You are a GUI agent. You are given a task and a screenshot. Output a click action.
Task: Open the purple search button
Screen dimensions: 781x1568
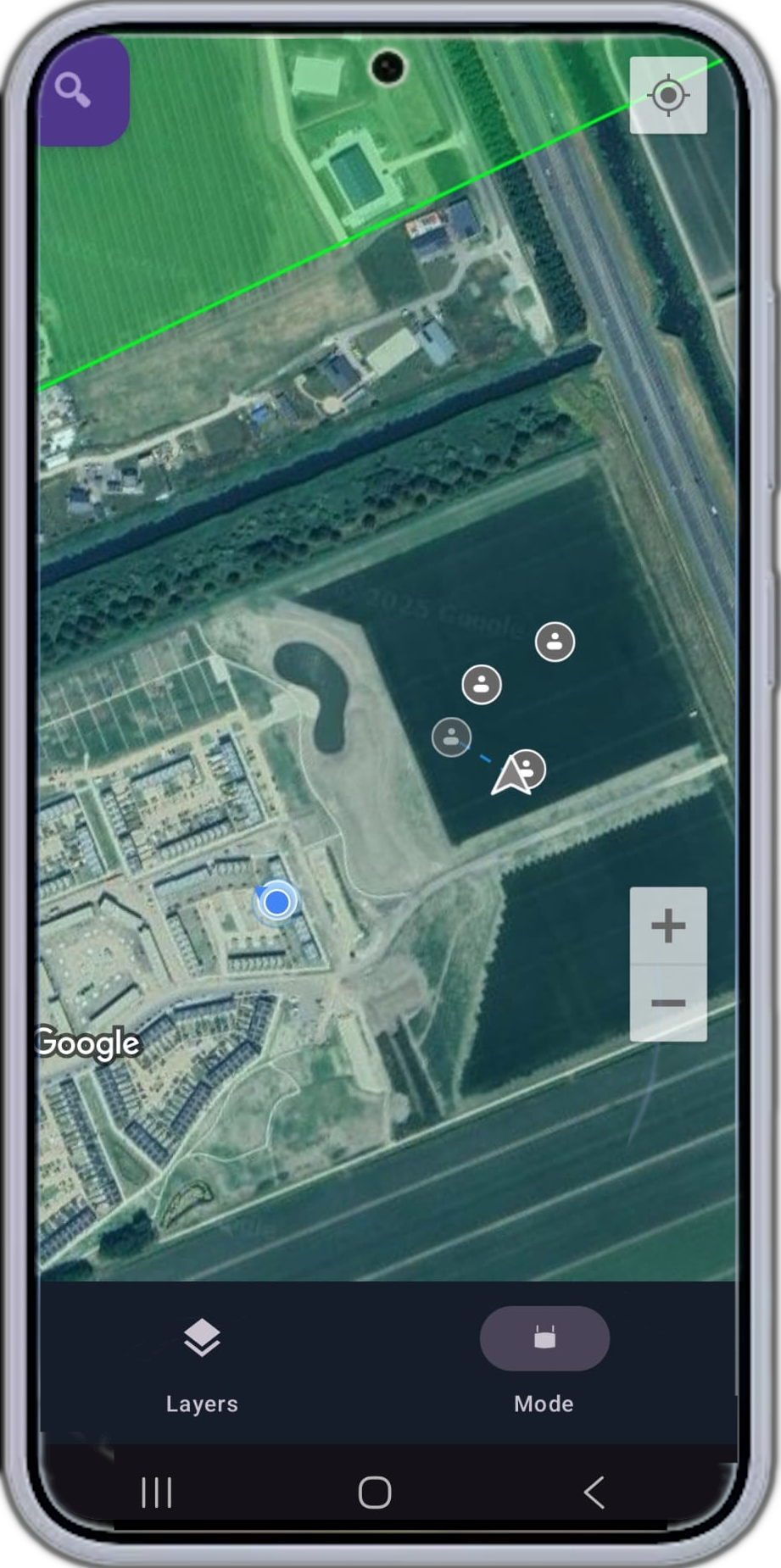pyautogui.click(x=82, y=90)
